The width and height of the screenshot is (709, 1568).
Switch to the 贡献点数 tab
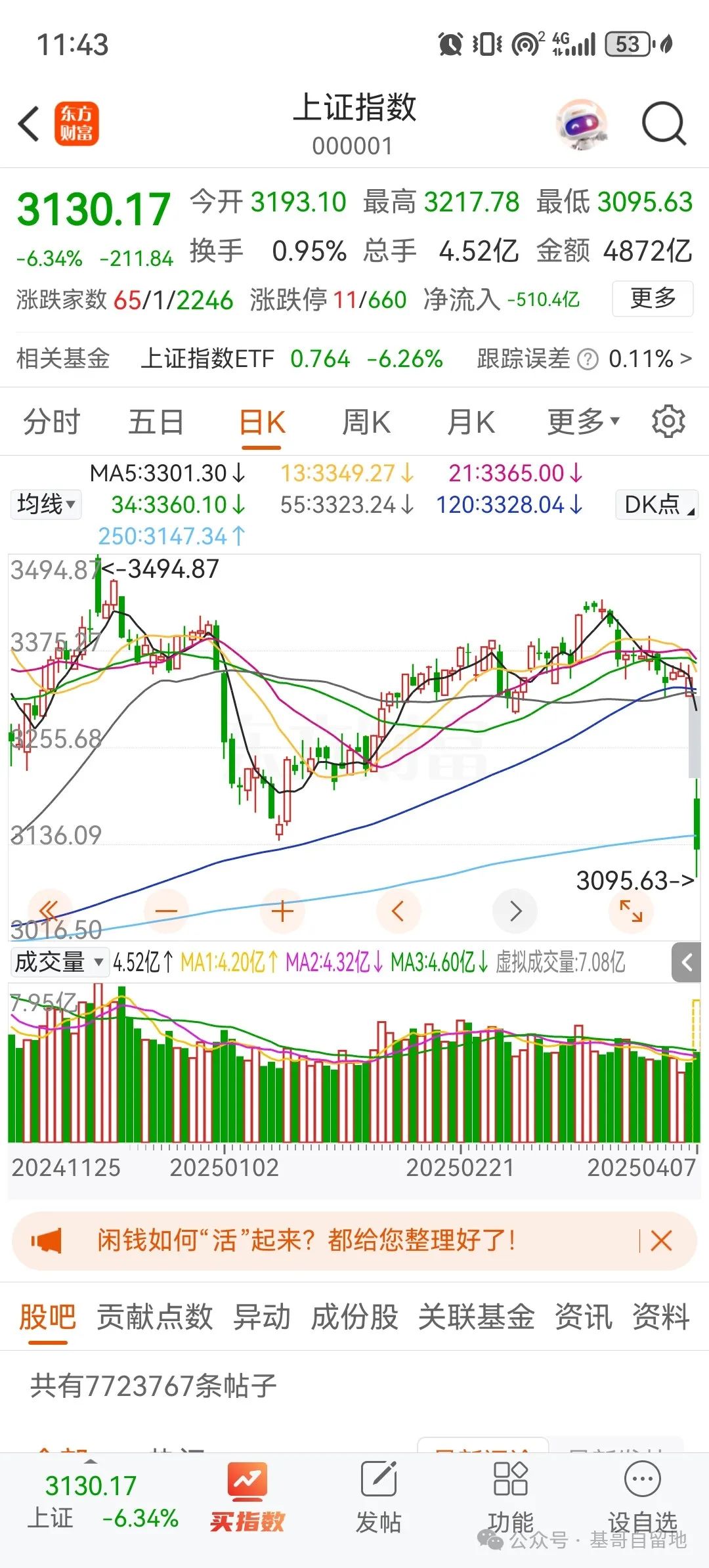coord(154,1317)
